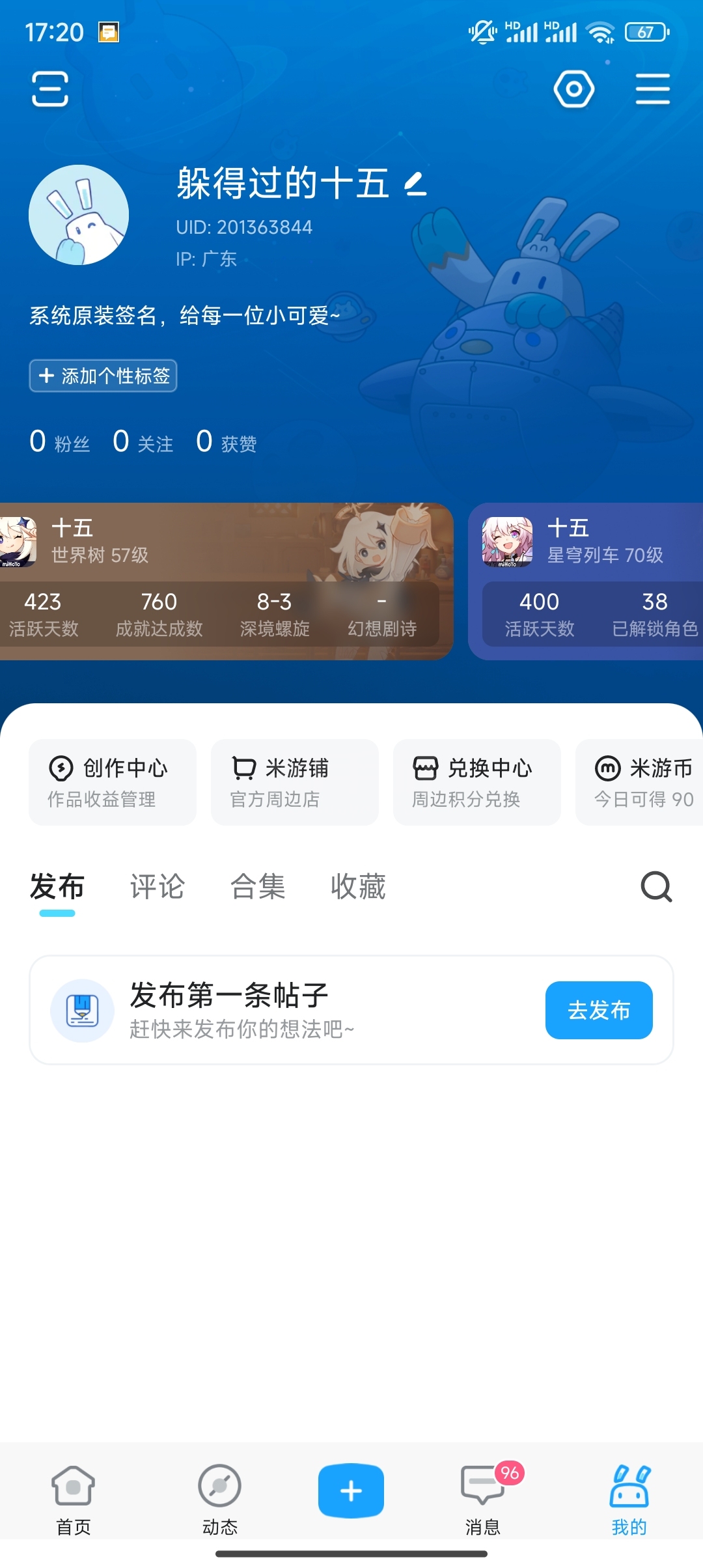Open the scan icon at top left

(50, 89)
